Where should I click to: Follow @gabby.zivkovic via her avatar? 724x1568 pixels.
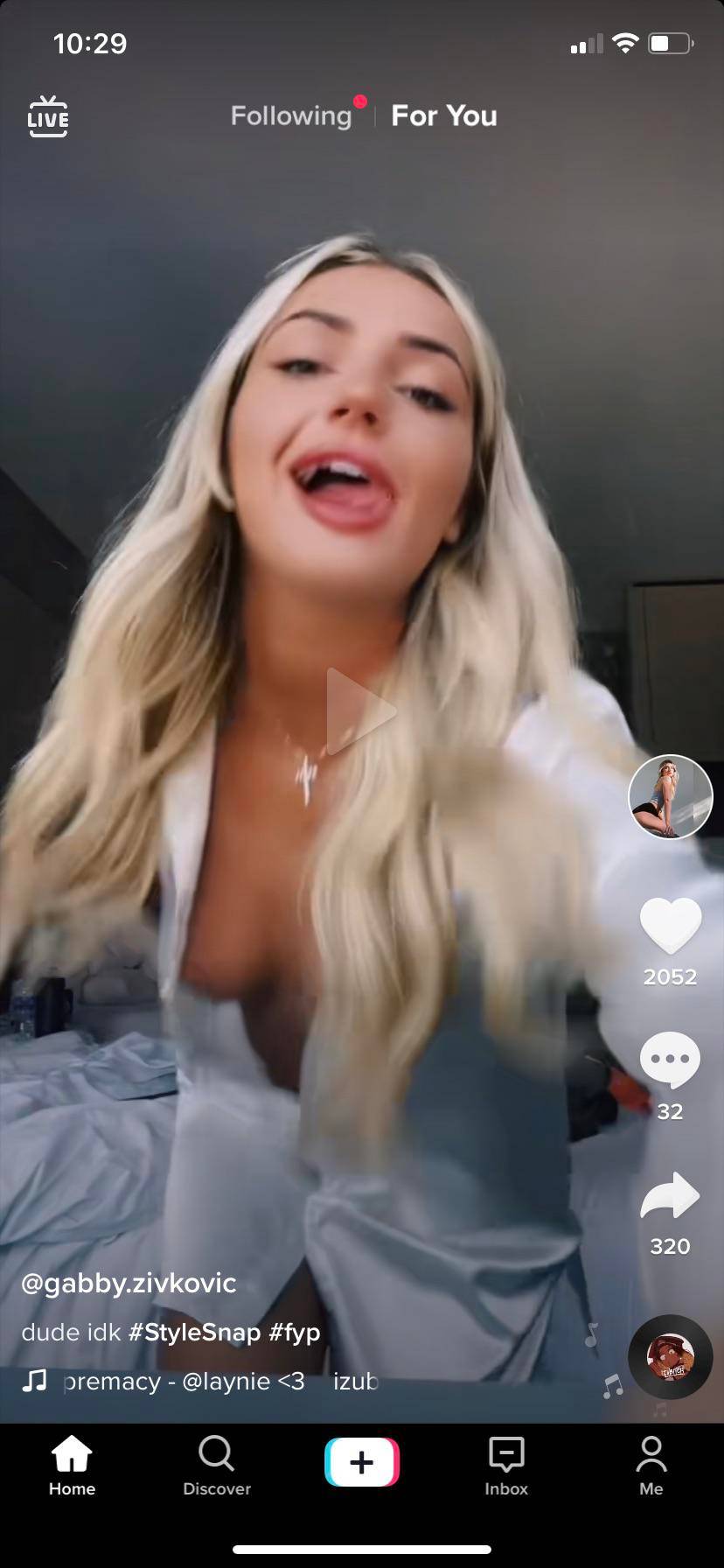pyautogui.click(x=670, y=797)
